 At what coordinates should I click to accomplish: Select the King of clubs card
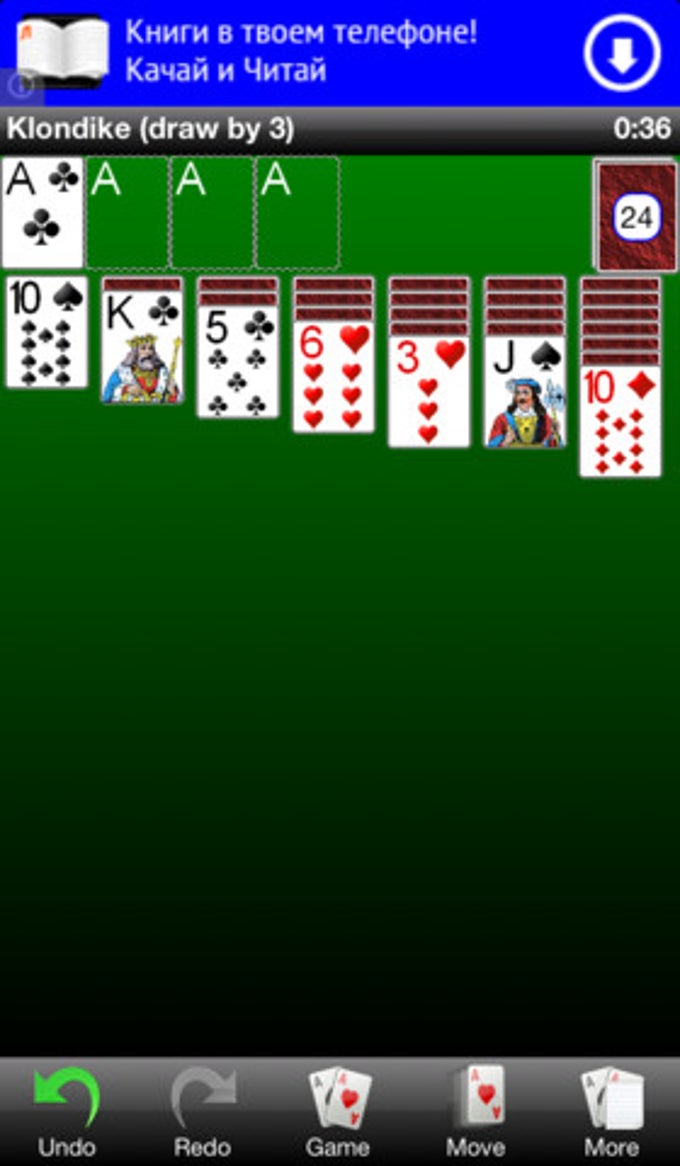tap(142, 347)
